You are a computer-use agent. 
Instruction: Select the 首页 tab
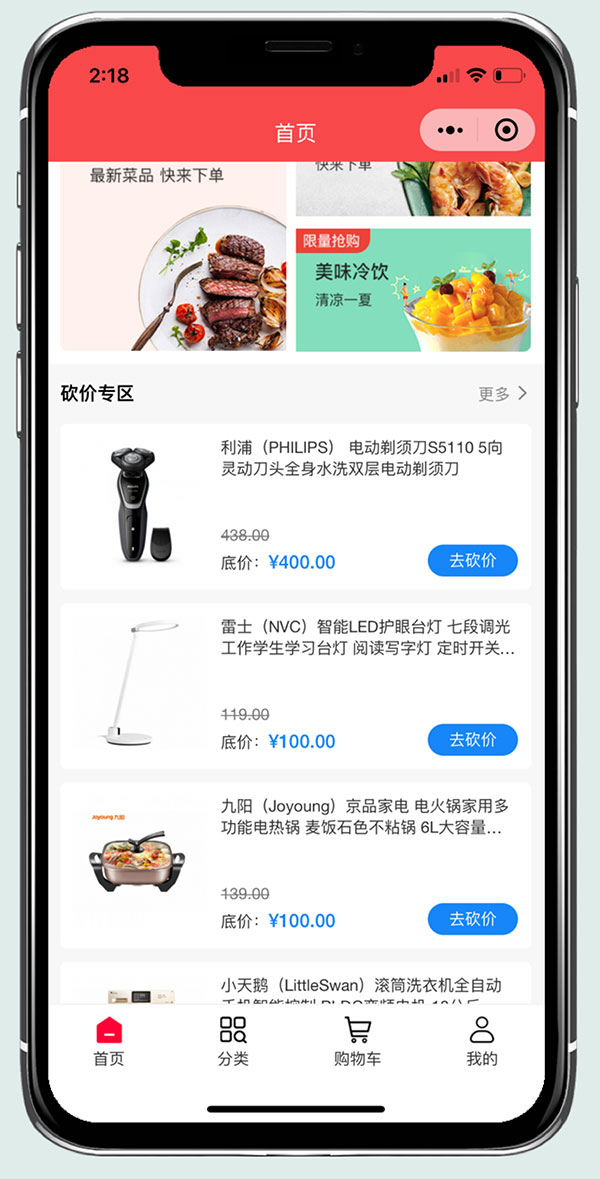click(x=109, y=1041)
